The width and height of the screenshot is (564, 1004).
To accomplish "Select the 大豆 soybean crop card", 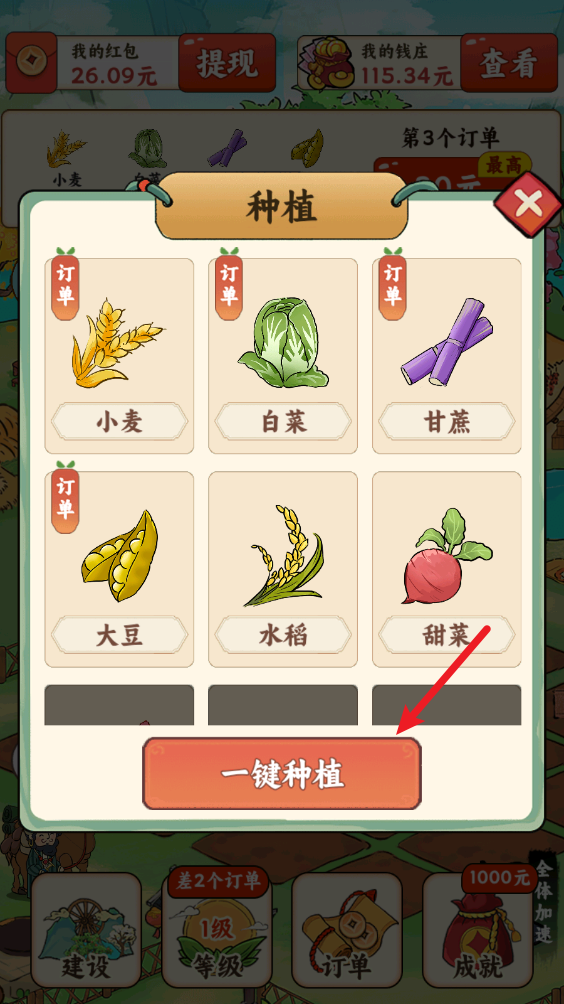I will pos(119,569).
